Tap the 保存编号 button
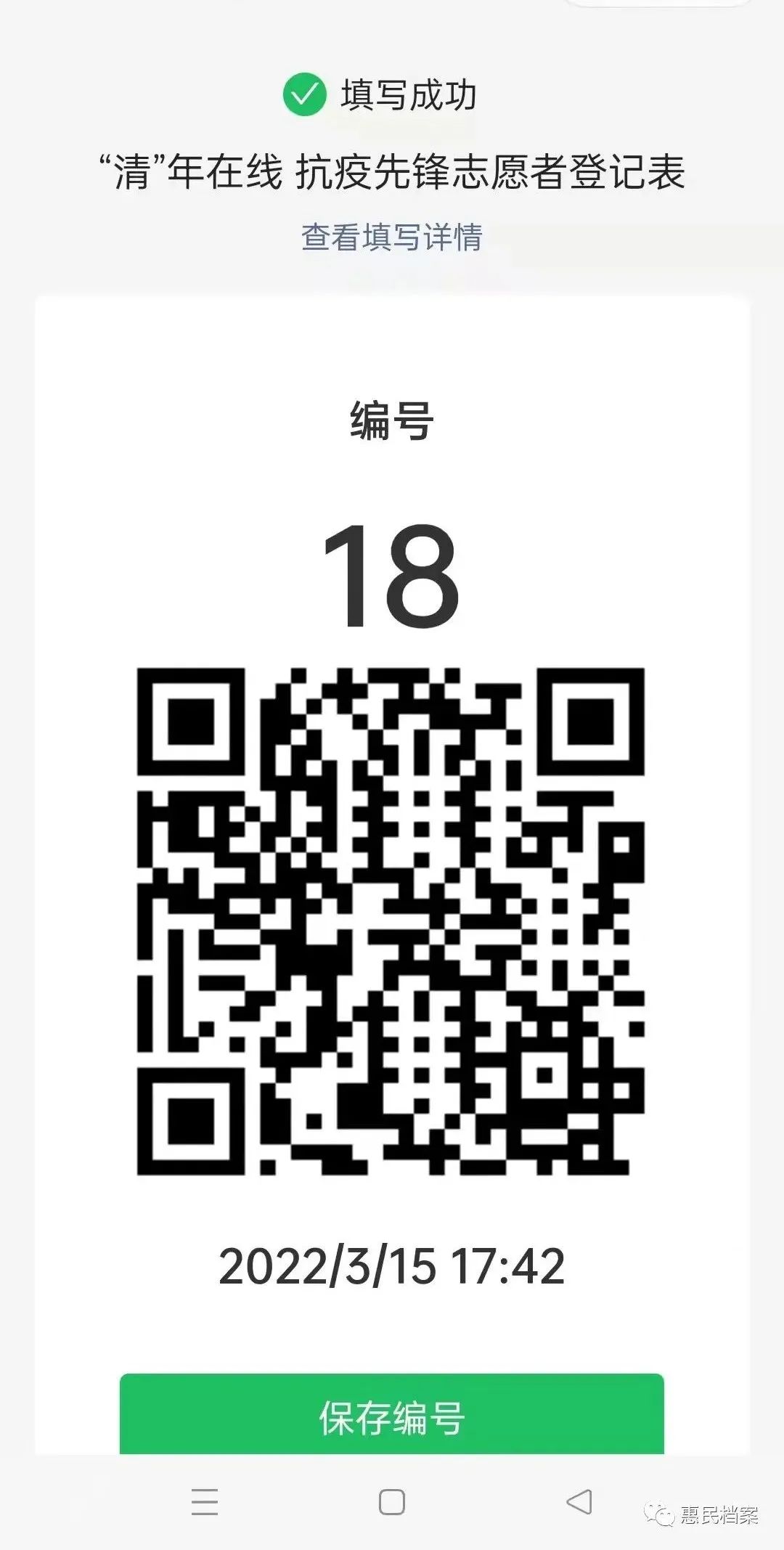The width and height of the screenshot is (784, 1550). (x=391, y=1418)
